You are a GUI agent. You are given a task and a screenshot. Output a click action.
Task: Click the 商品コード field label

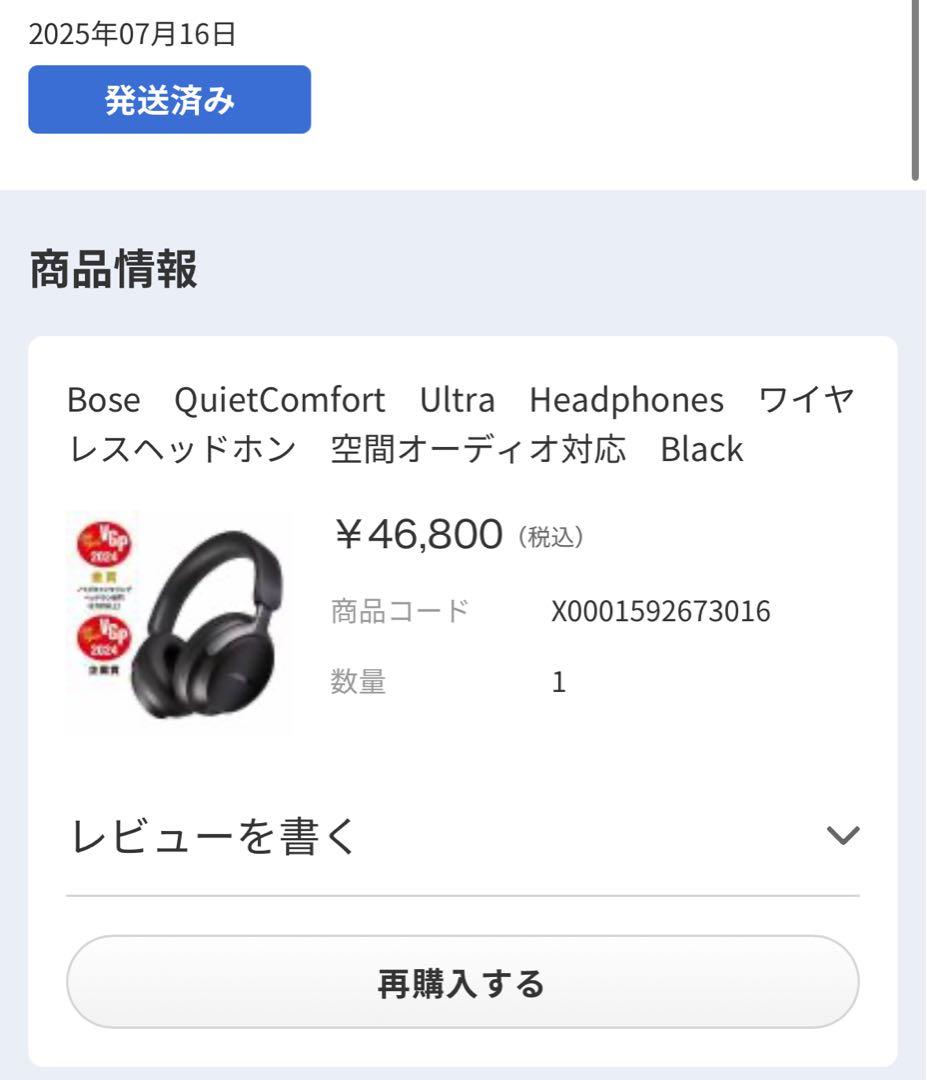[398, 611]
